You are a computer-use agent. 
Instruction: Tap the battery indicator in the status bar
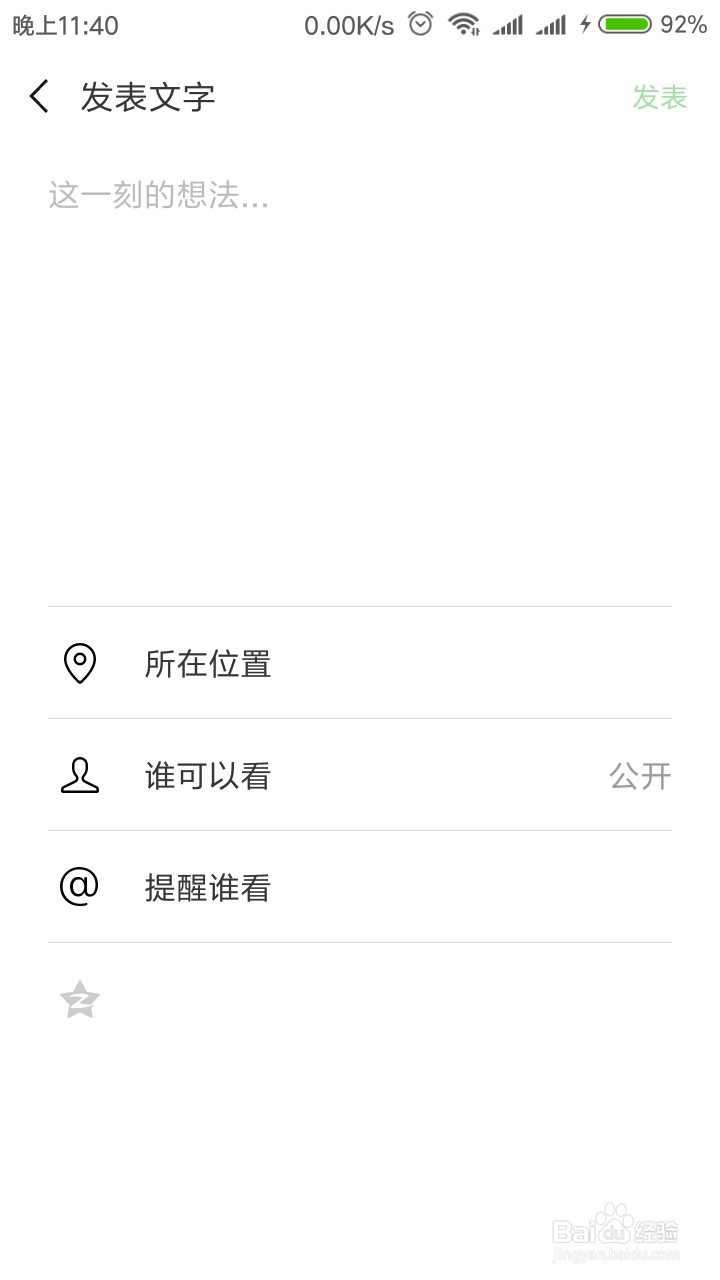(x=625, y=25)
